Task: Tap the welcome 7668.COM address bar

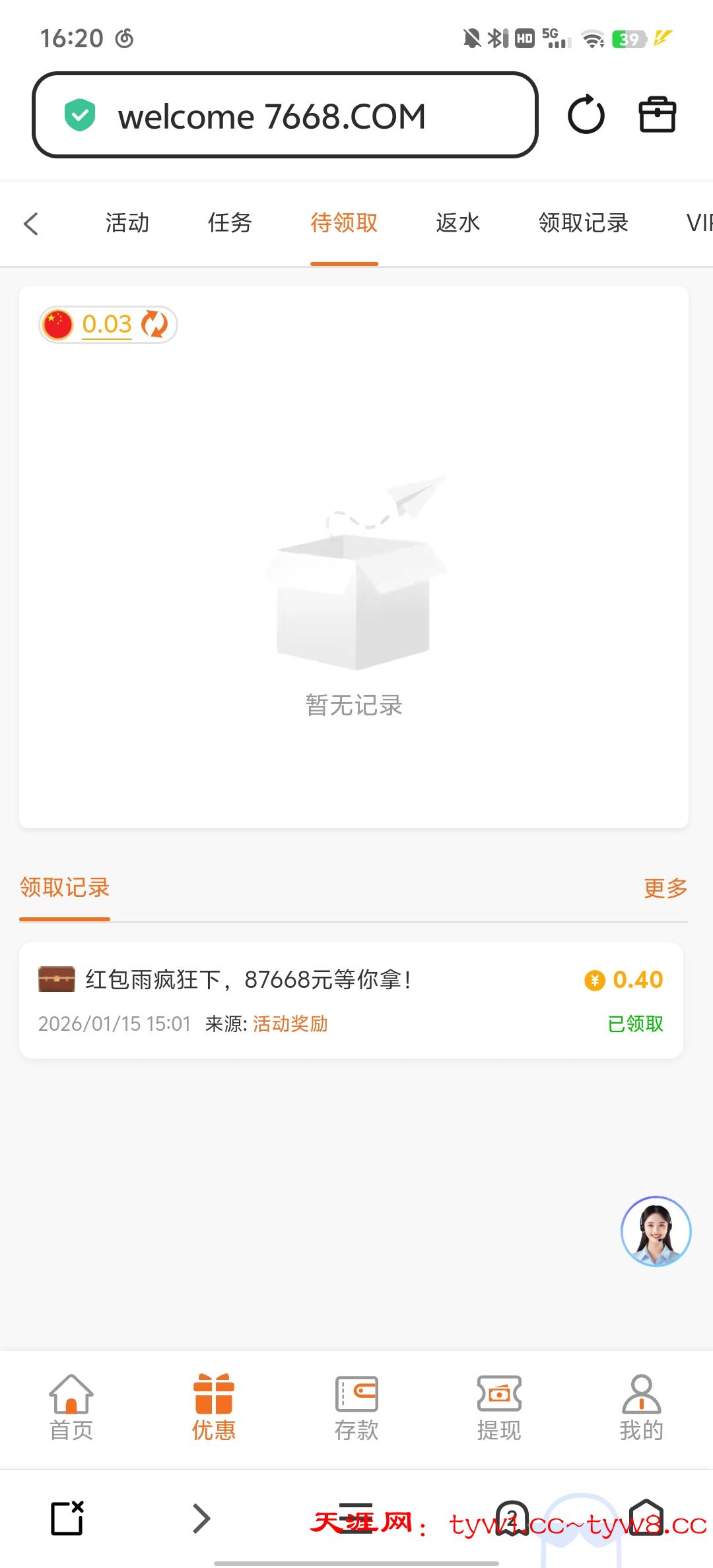Action: (285, 115)
